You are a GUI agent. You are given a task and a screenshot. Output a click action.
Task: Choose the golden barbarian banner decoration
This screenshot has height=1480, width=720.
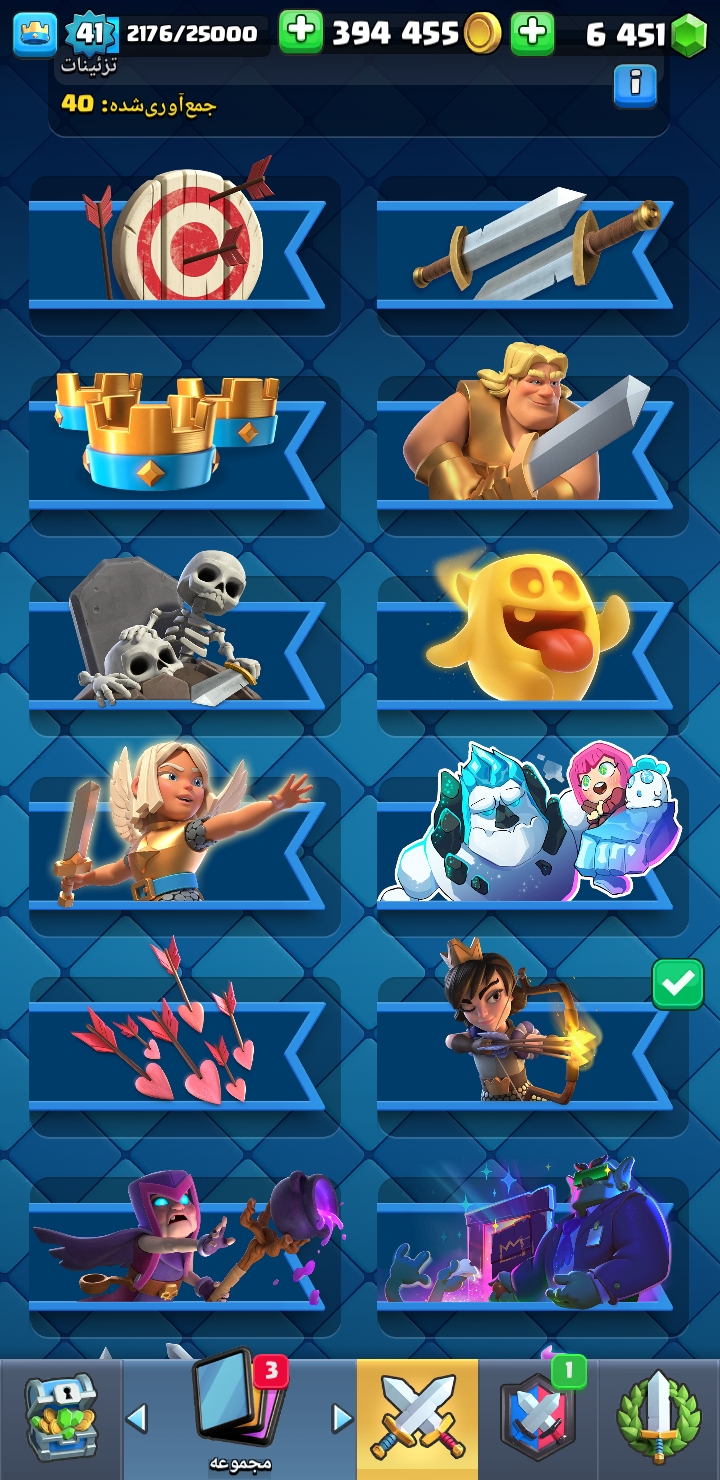(x=533, y=455)
